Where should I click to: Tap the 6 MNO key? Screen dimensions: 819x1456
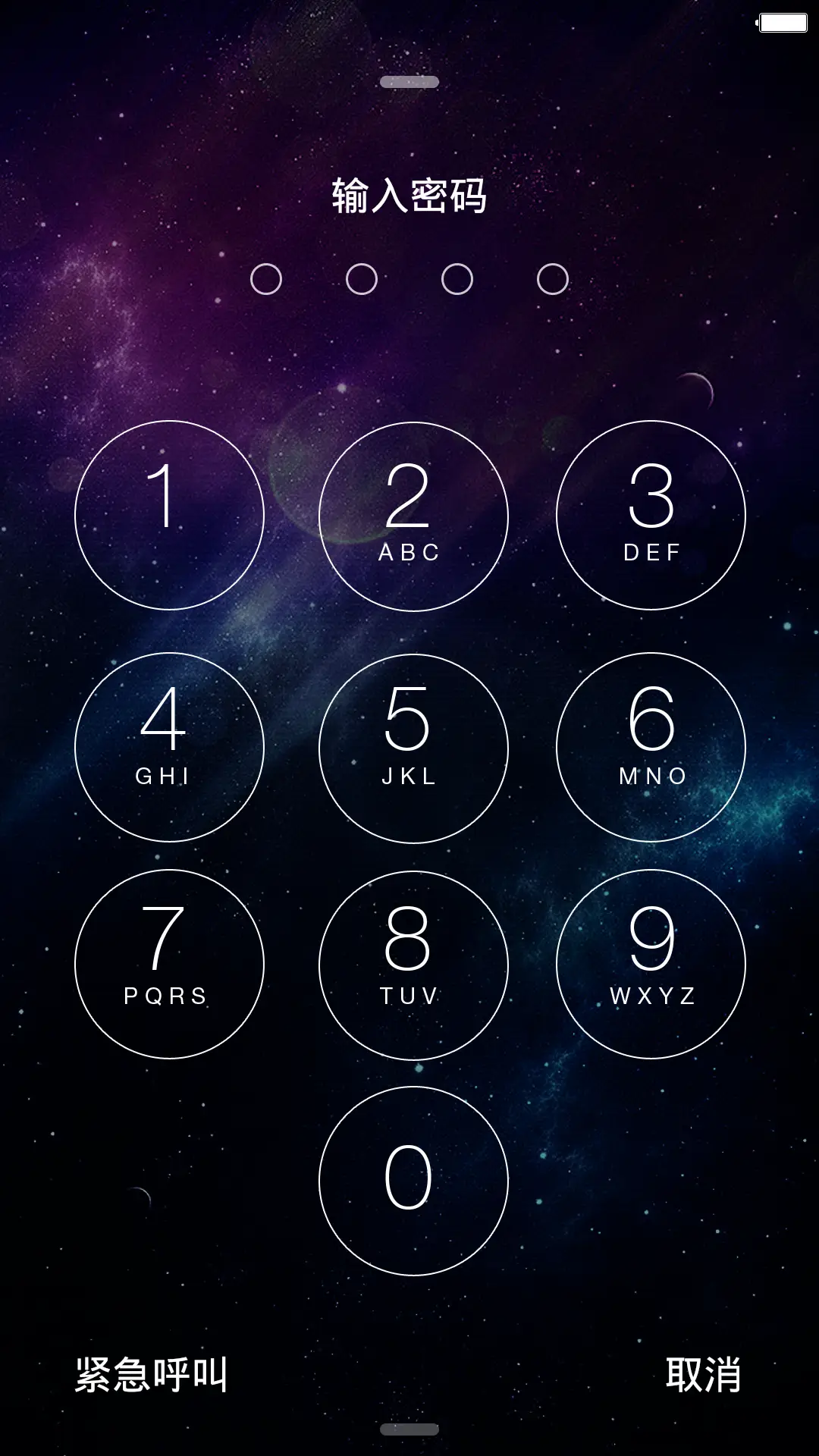(651, 747)
